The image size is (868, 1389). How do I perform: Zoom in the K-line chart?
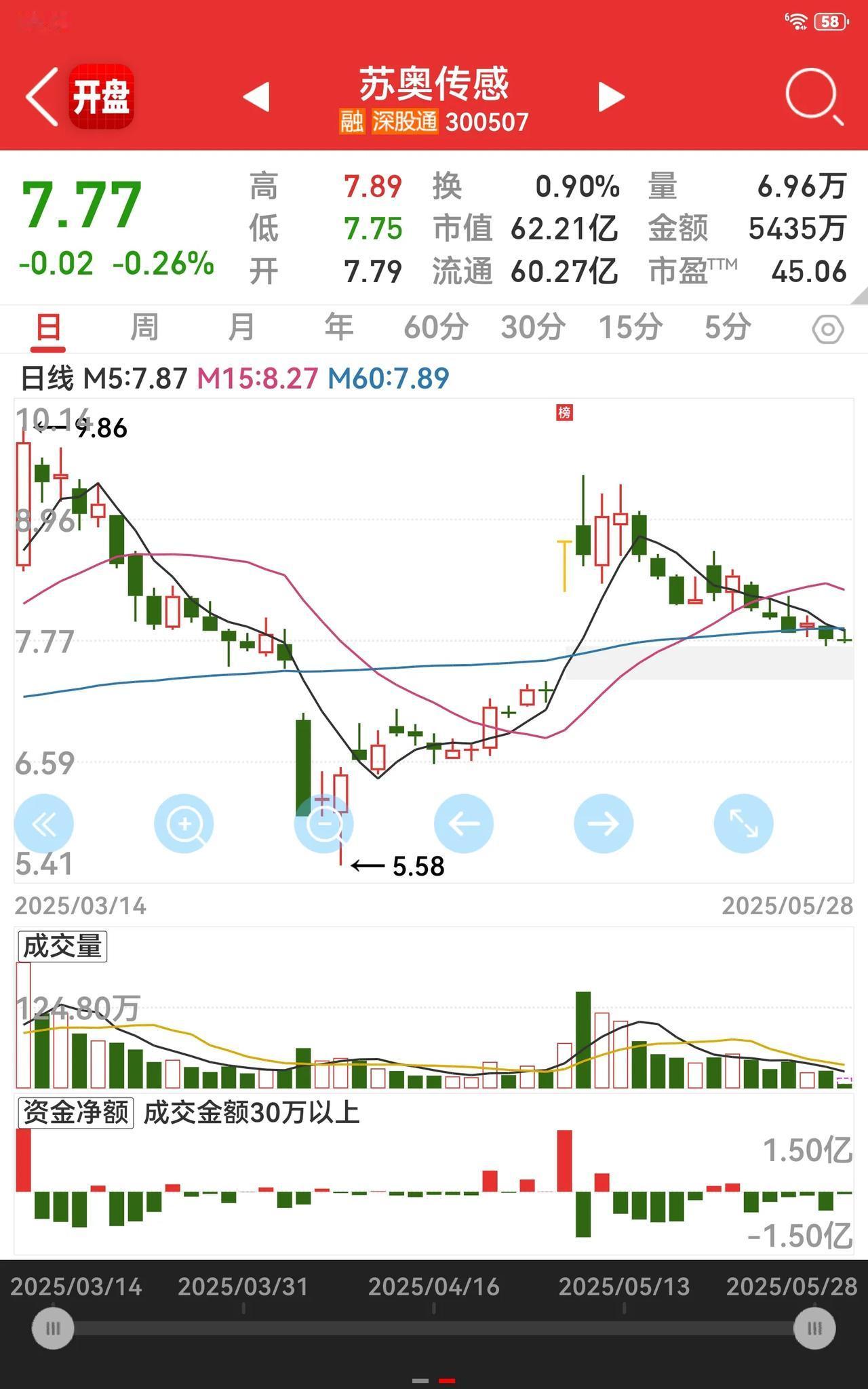(x=184, y=824)
